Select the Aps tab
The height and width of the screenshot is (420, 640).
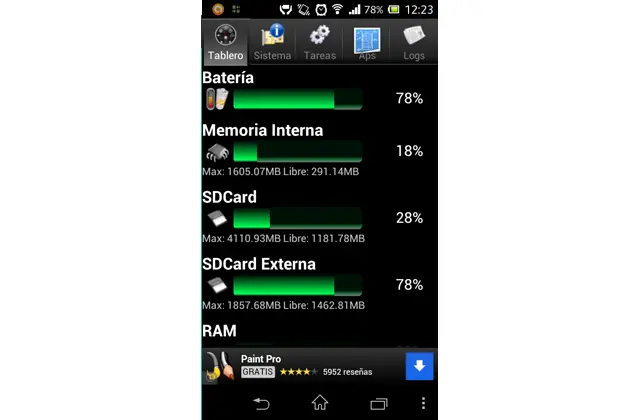pos(366,42)
